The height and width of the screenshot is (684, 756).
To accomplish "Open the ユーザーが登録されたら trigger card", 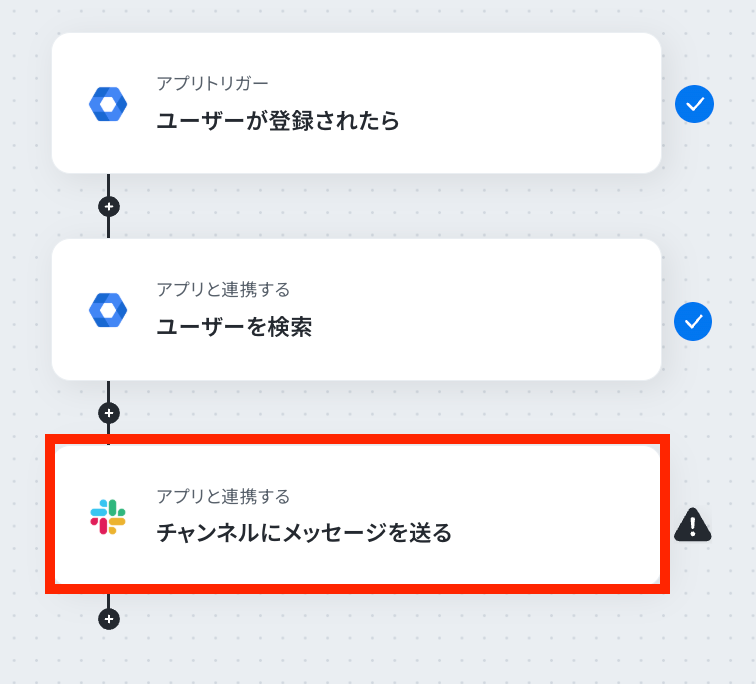I will click(x=356, y=103).
